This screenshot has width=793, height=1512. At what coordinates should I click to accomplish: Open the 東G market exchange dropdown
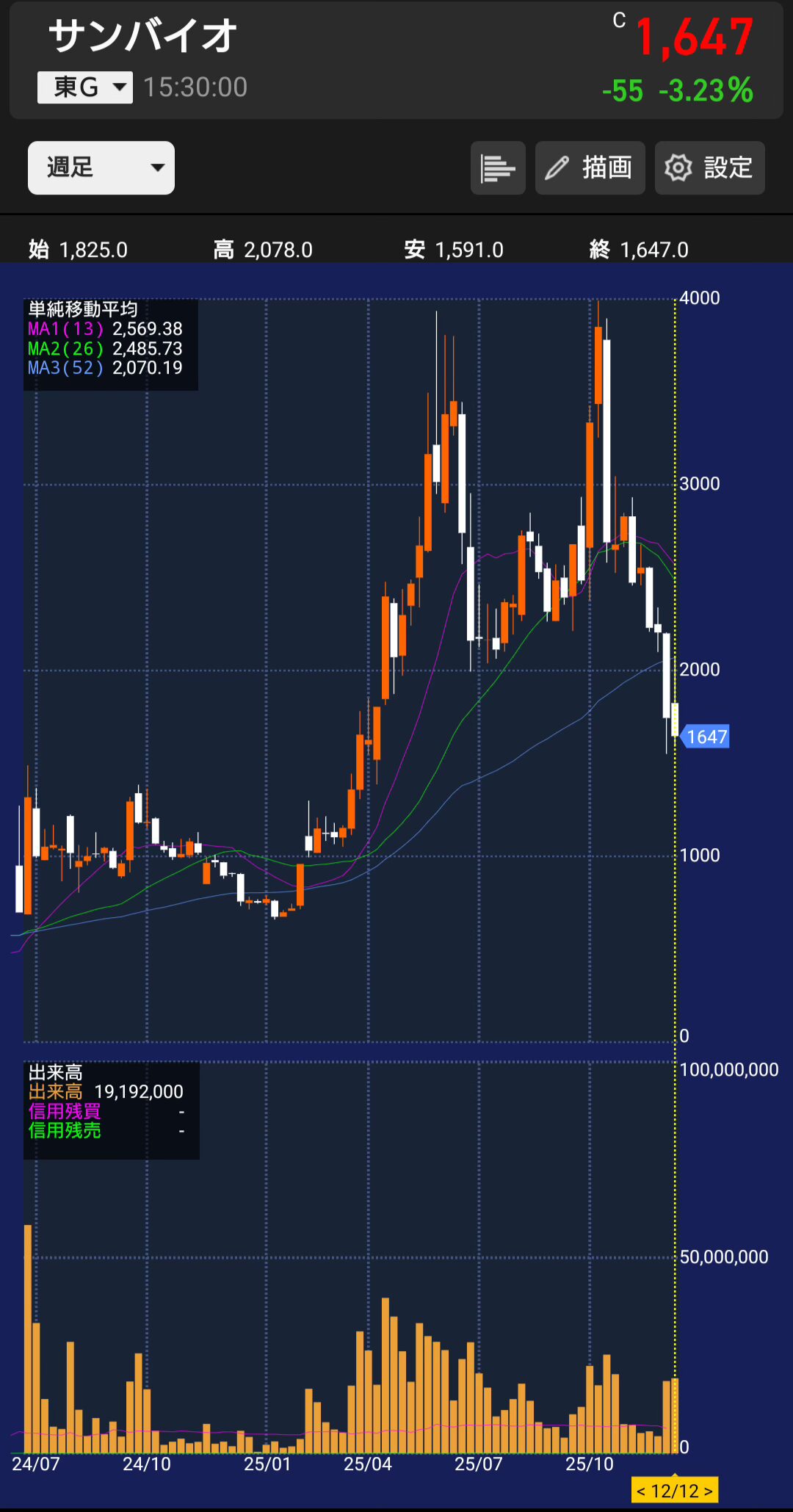[85, 87]
